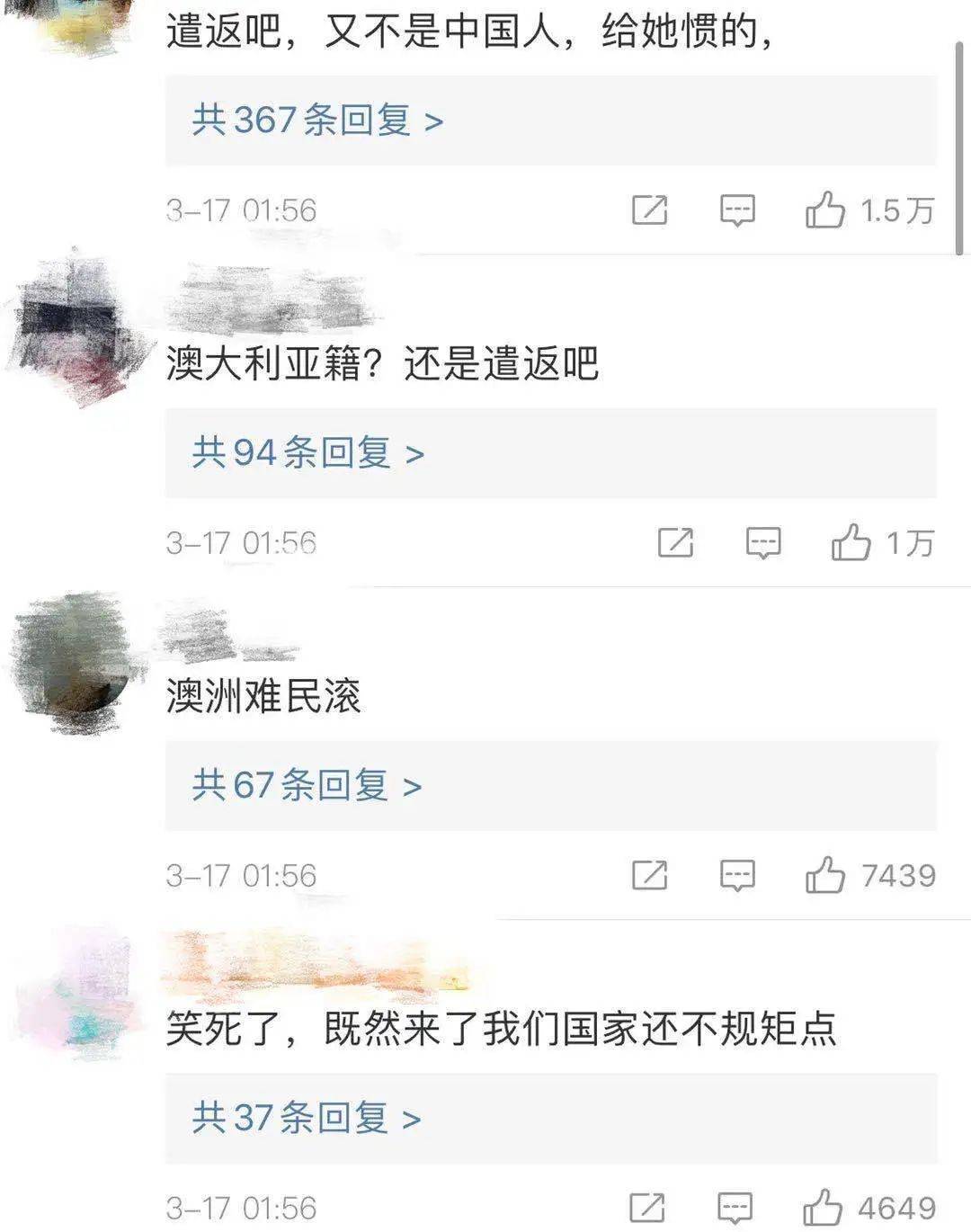Reply to the comment with 1.5万 likes
This screenshot has width=971, height=1232.
737,210
